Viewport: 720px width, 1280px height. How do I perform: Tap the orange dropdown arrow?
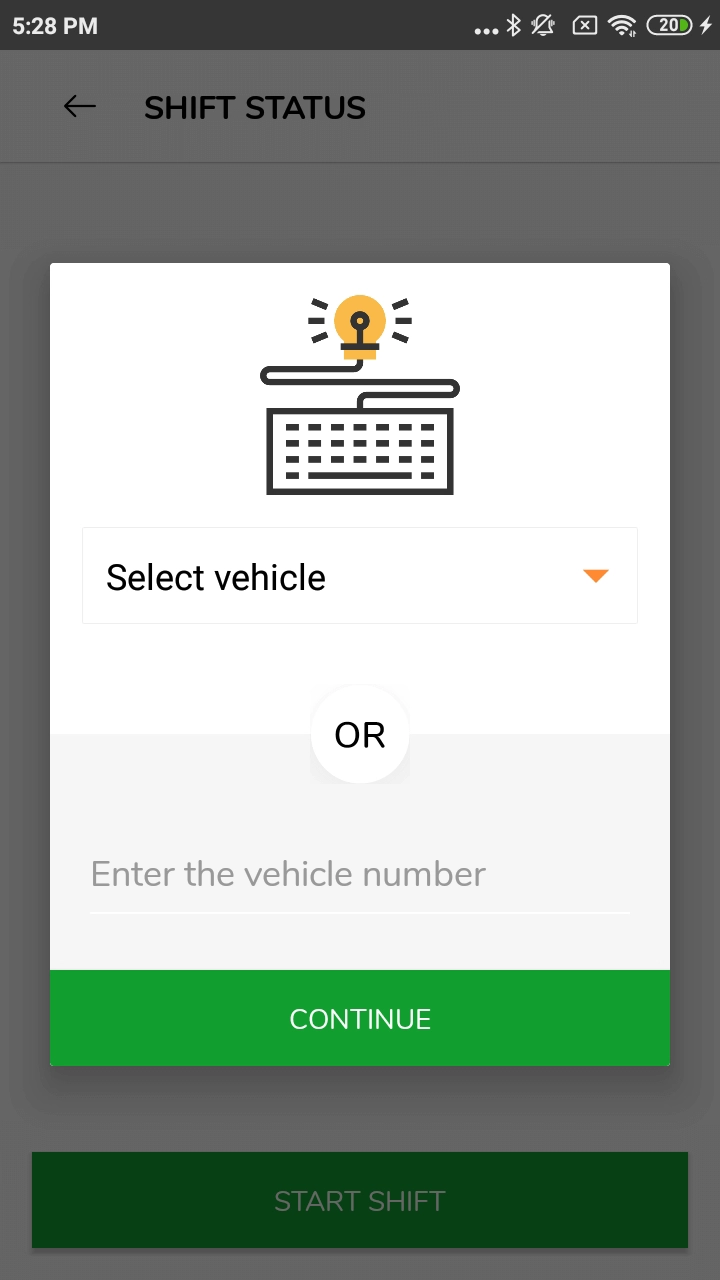click(595, 575)
